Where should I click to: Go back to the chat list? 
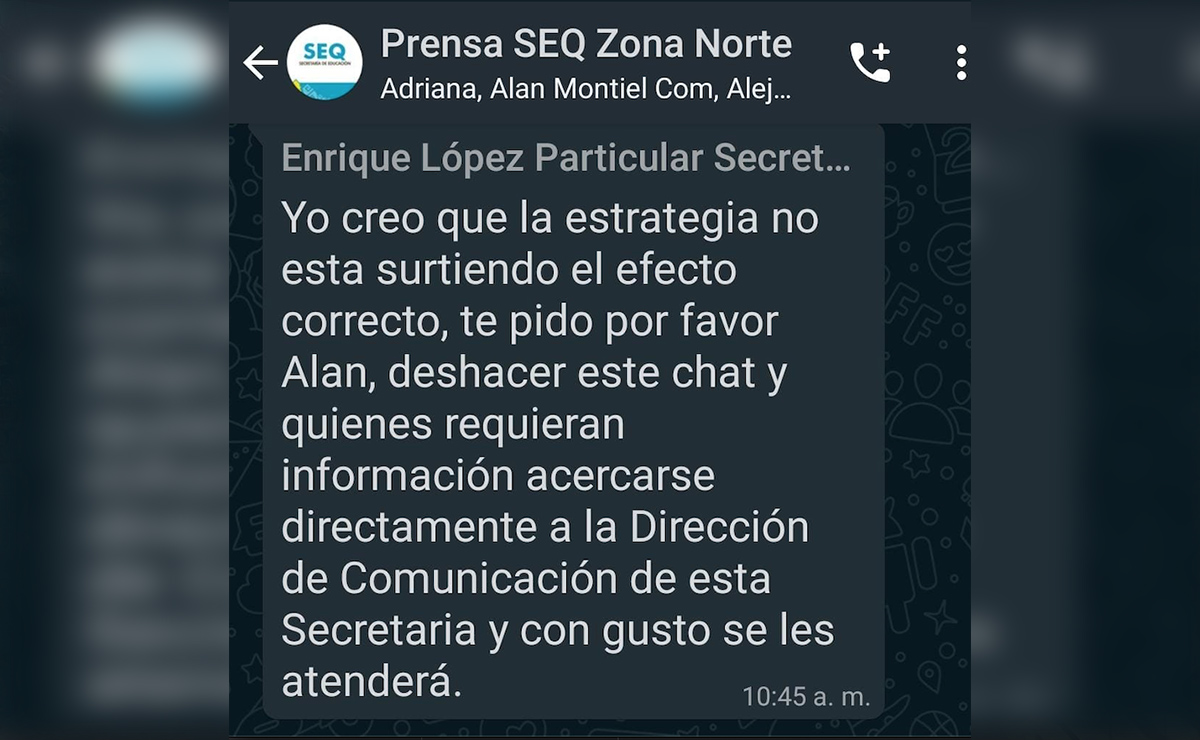point(260,63)
